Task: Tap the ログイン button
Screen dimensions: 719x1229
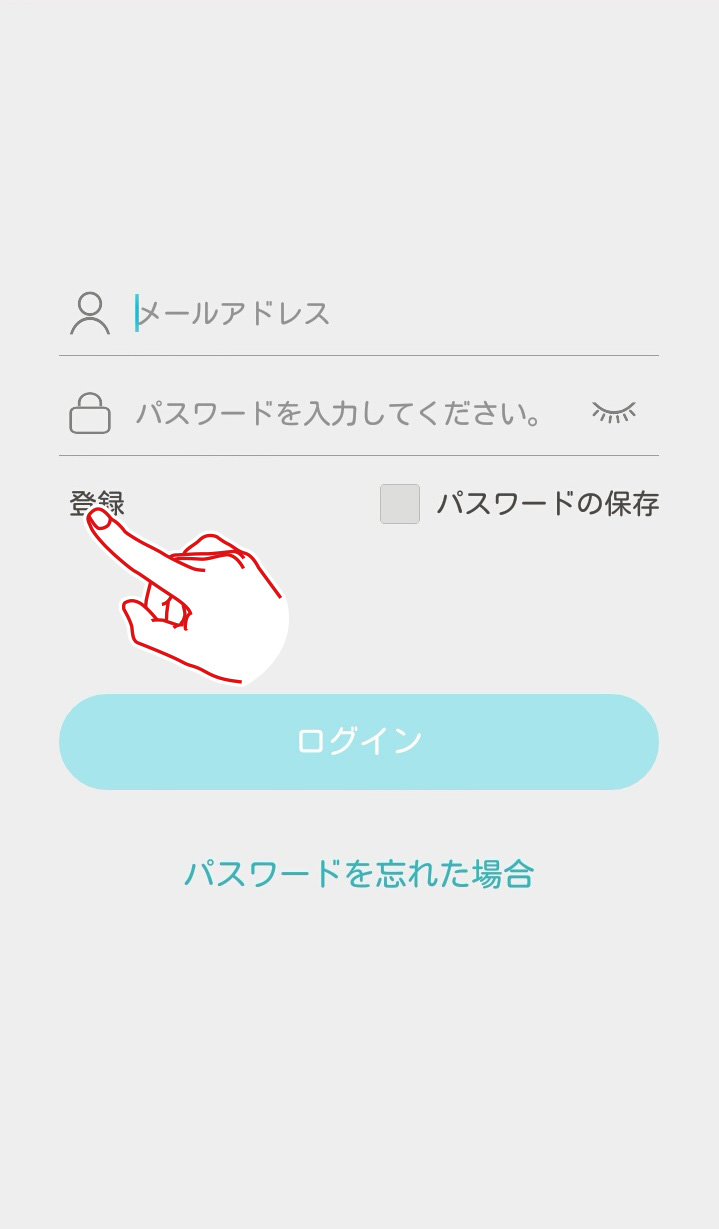Action: [x=359, y=742]
